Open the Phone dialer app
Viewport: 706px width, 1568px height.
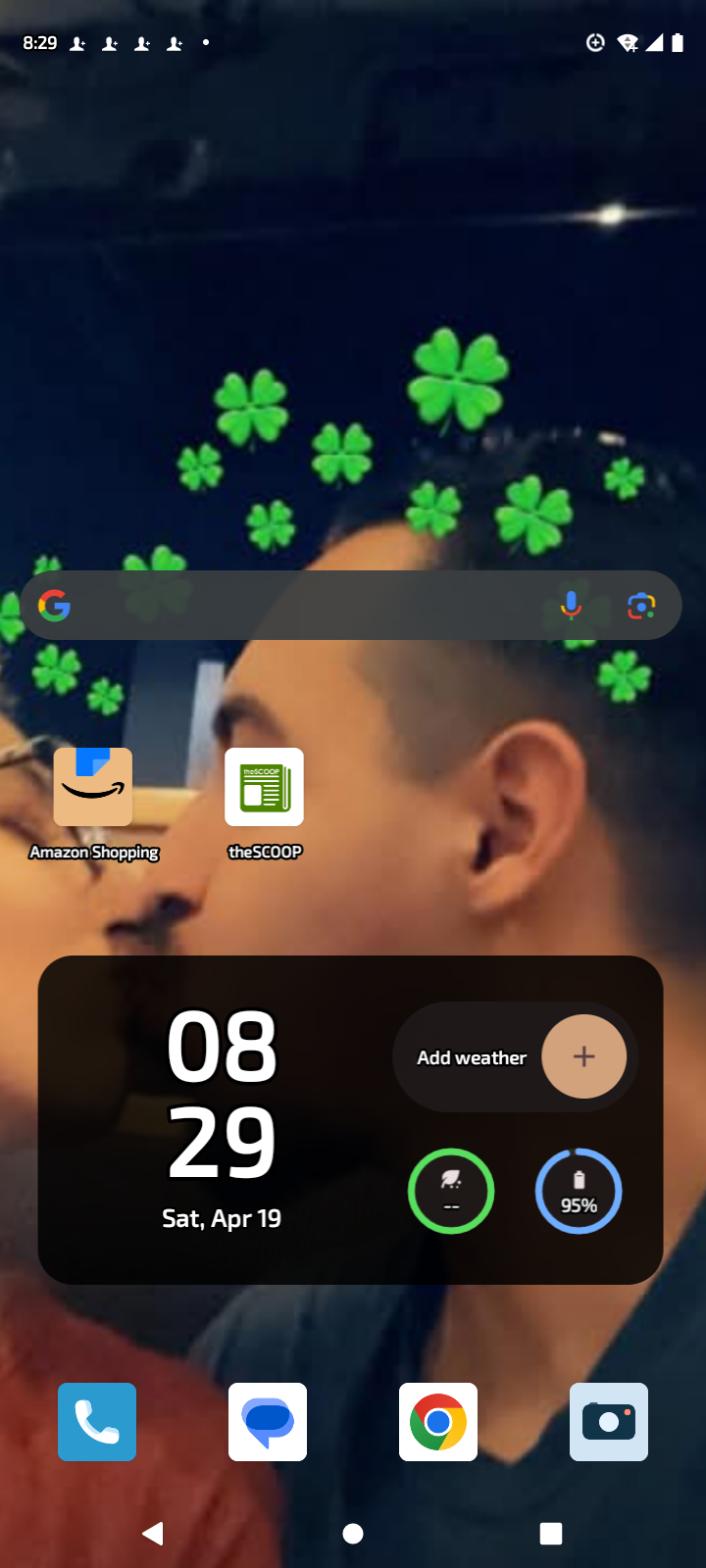click(x=97, y=1422)
